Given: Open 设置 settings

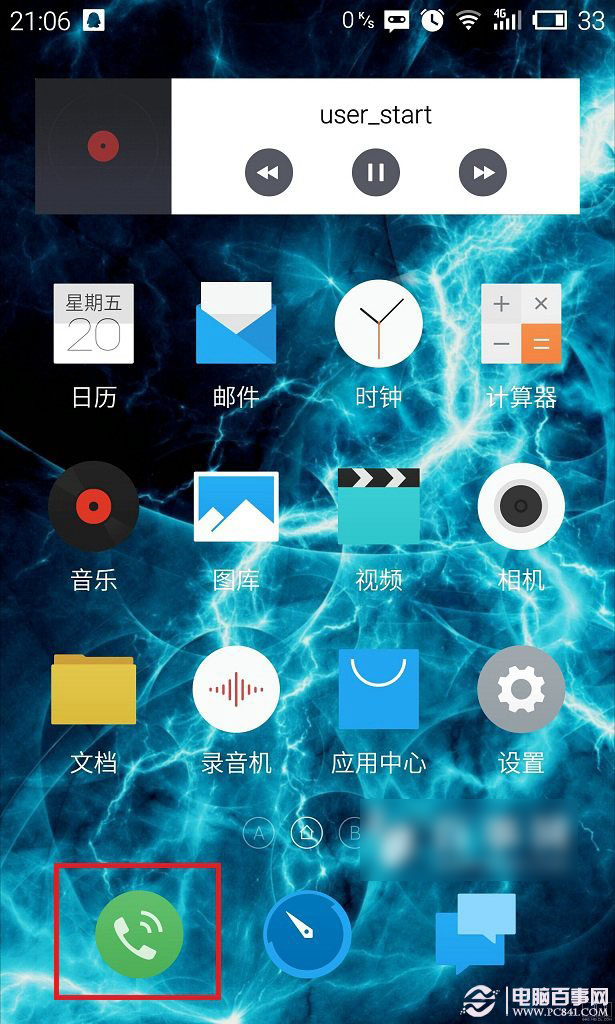Looking at the screenshot, I should [x=520, y=690].
